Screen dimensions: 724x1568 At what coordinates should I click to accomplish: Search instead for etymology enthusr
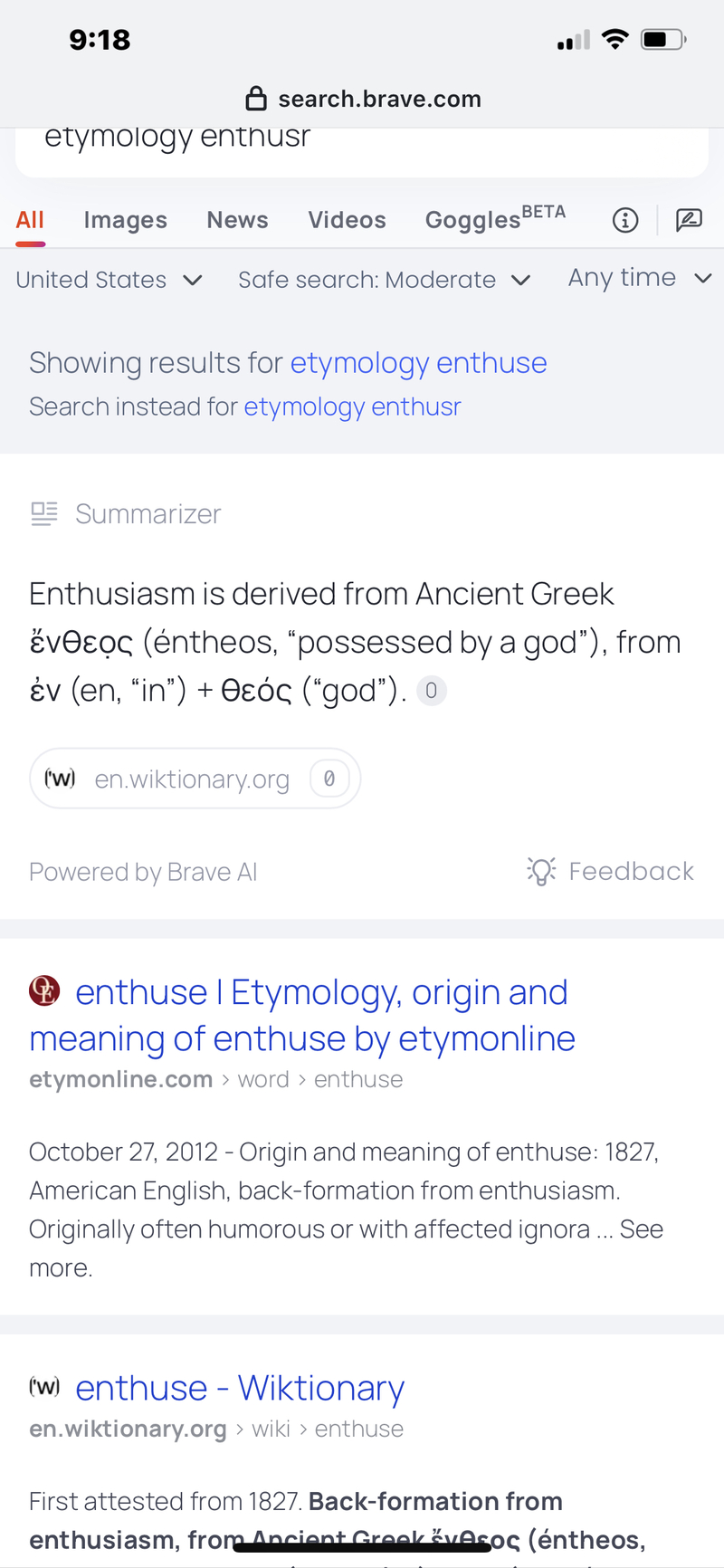coord(352,407)
